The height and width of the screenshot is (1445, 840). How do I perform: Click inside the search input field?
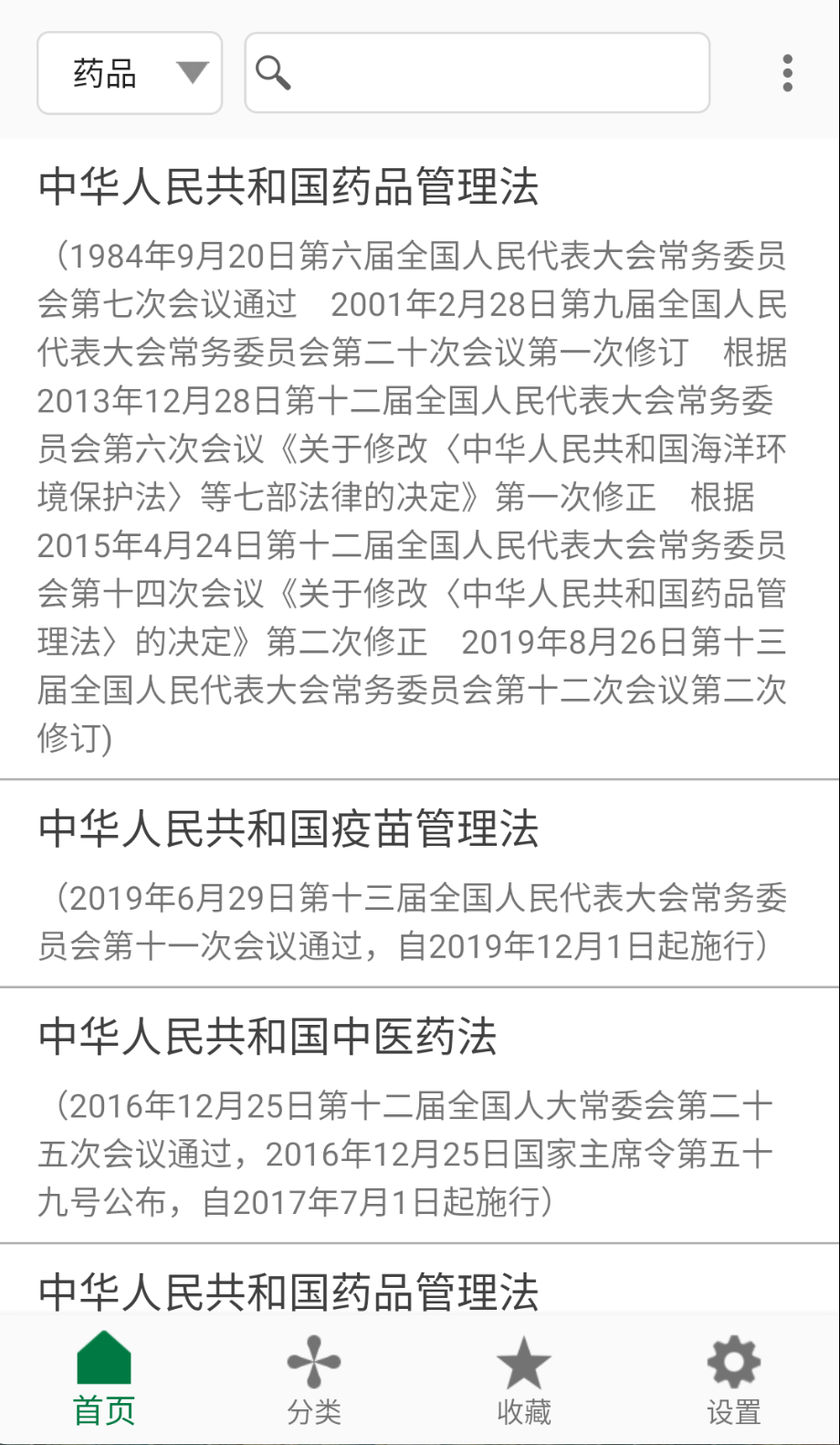(475, 72)
